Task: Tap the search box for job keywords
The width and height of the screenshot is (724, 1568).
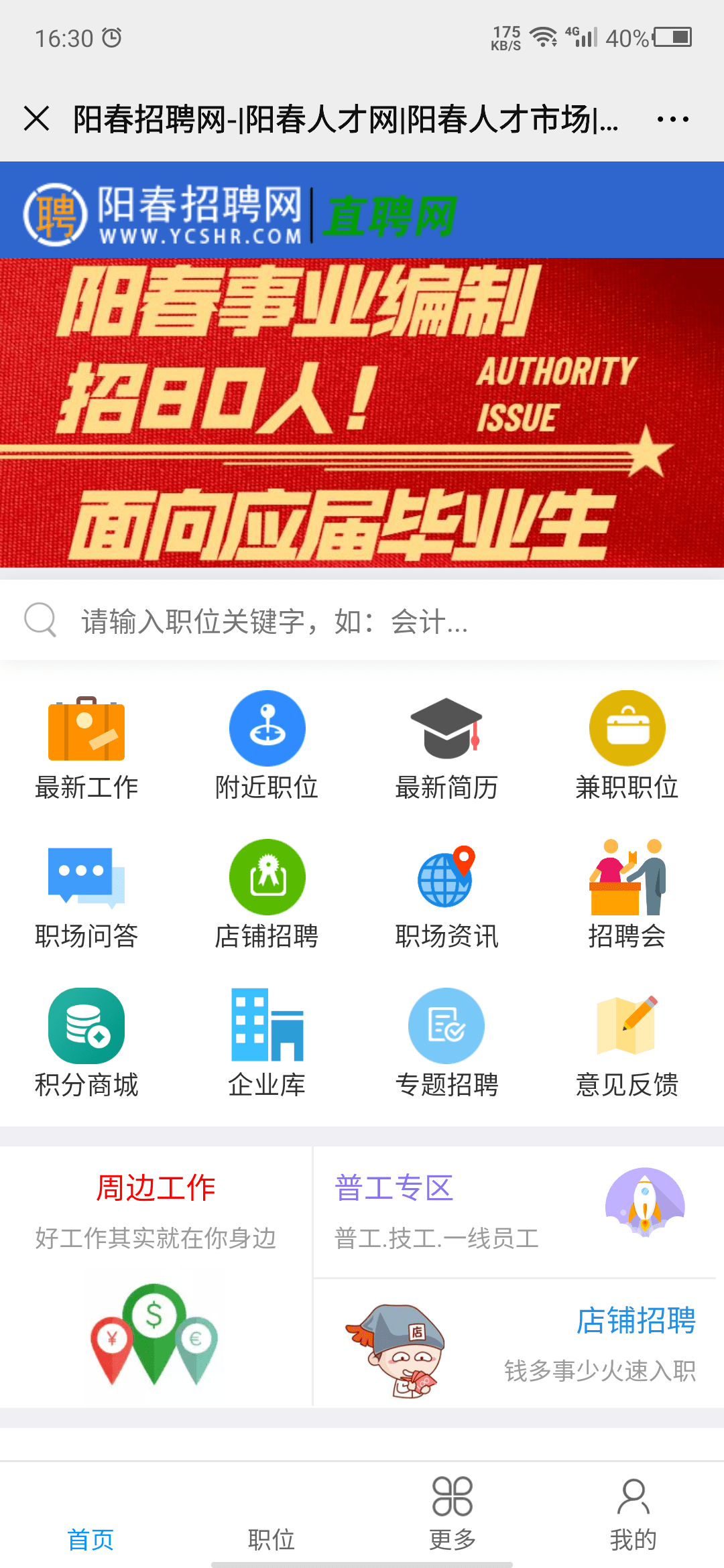Action: [362, 622]
